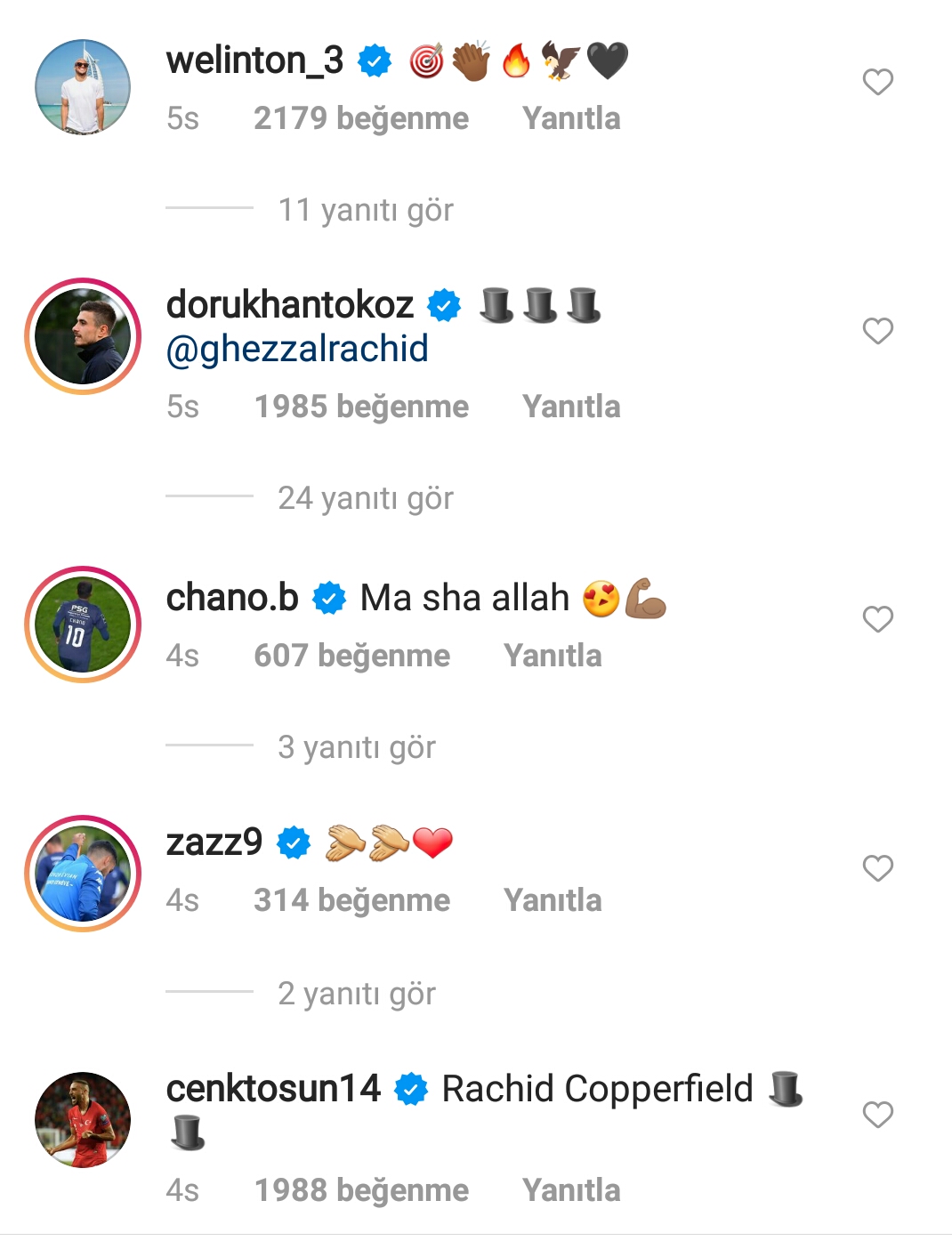Open cenktosun14's profile picture
Screen dimensions: 952x1257
[x=83, y=1120]
